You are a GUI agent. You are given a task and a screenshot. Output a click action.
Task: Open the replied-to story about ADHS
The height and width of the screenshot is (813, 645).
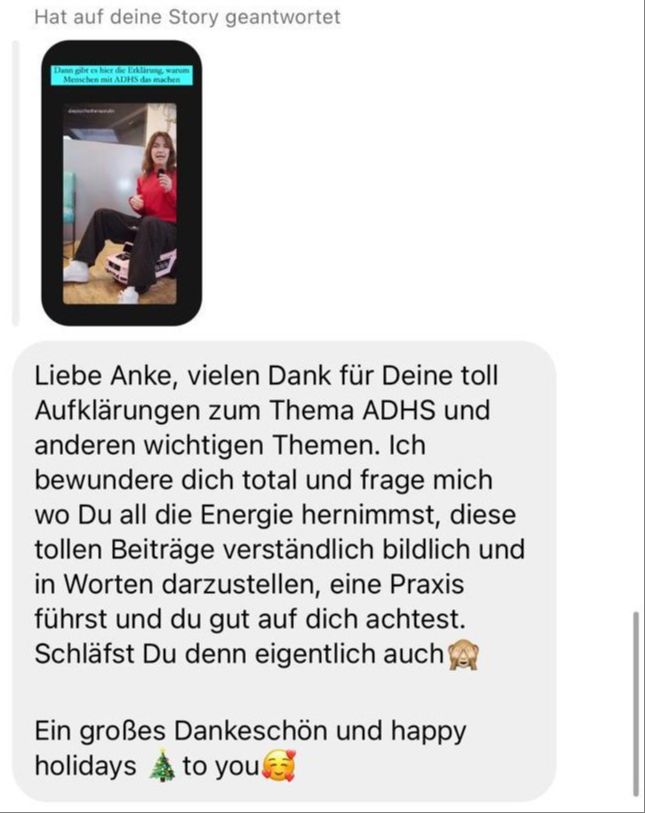(x=121, y=183)
